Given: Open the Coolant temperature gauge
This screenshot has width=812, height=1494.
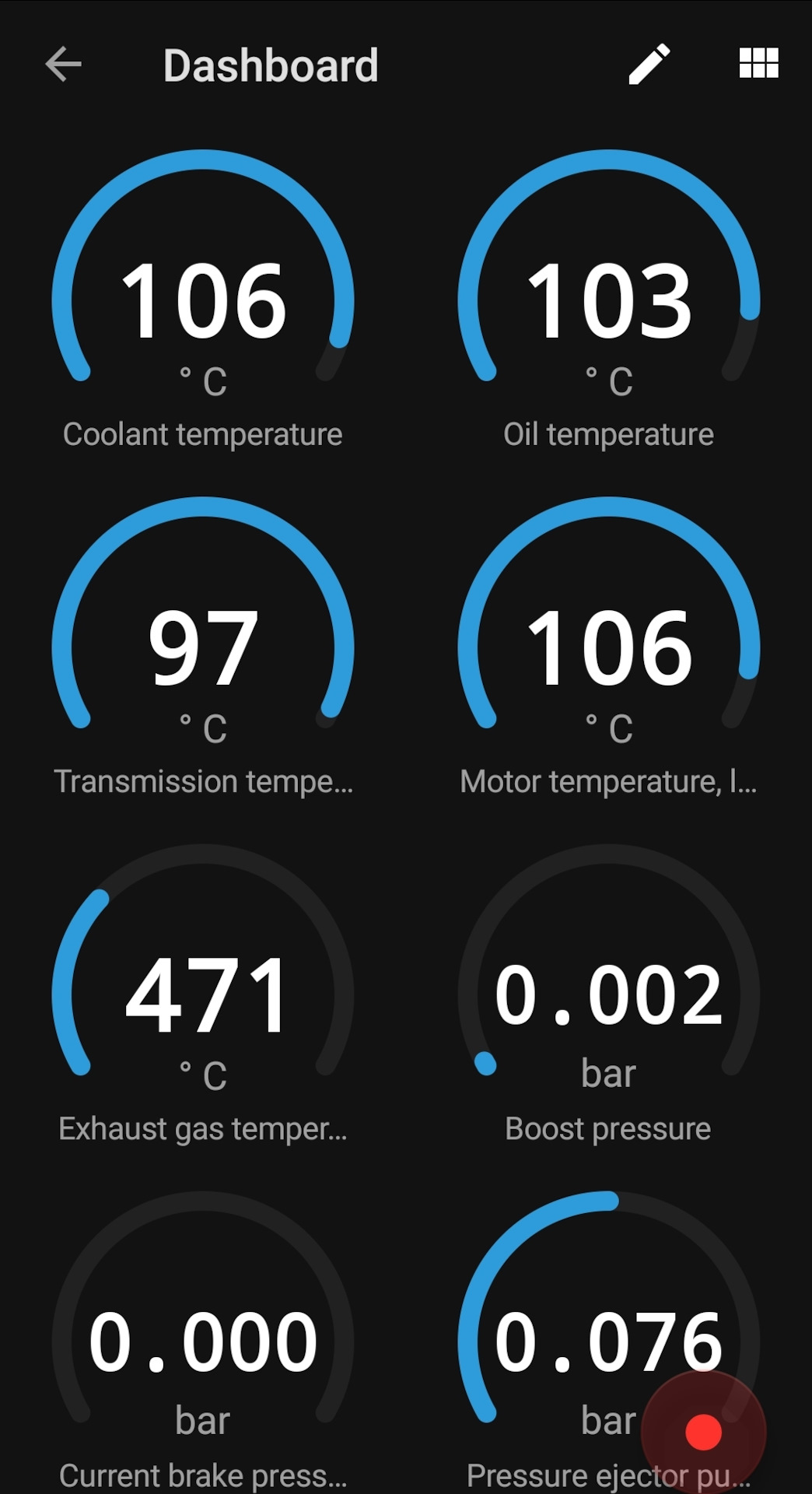Looking at the screenshot, I should point(203,303).
